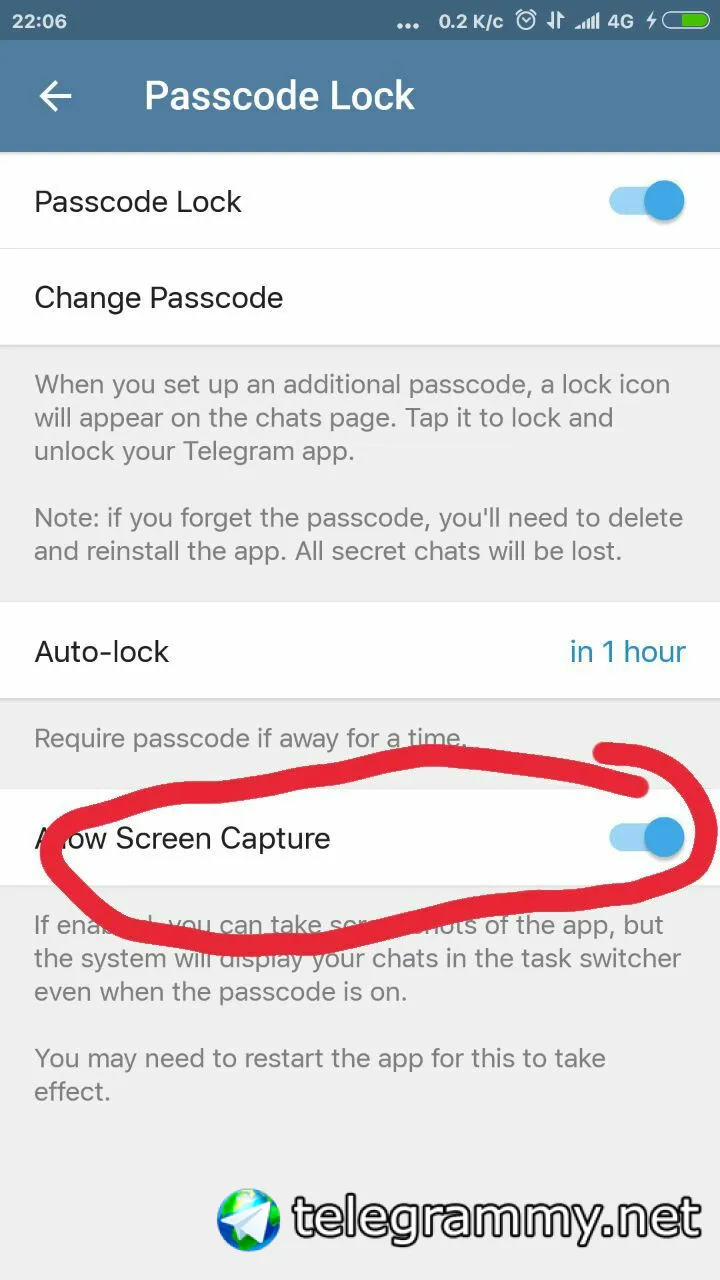Viewport: 720px width, 1280px height.
Task: Turn off the Passcode Lock switch
Action: 647,201
